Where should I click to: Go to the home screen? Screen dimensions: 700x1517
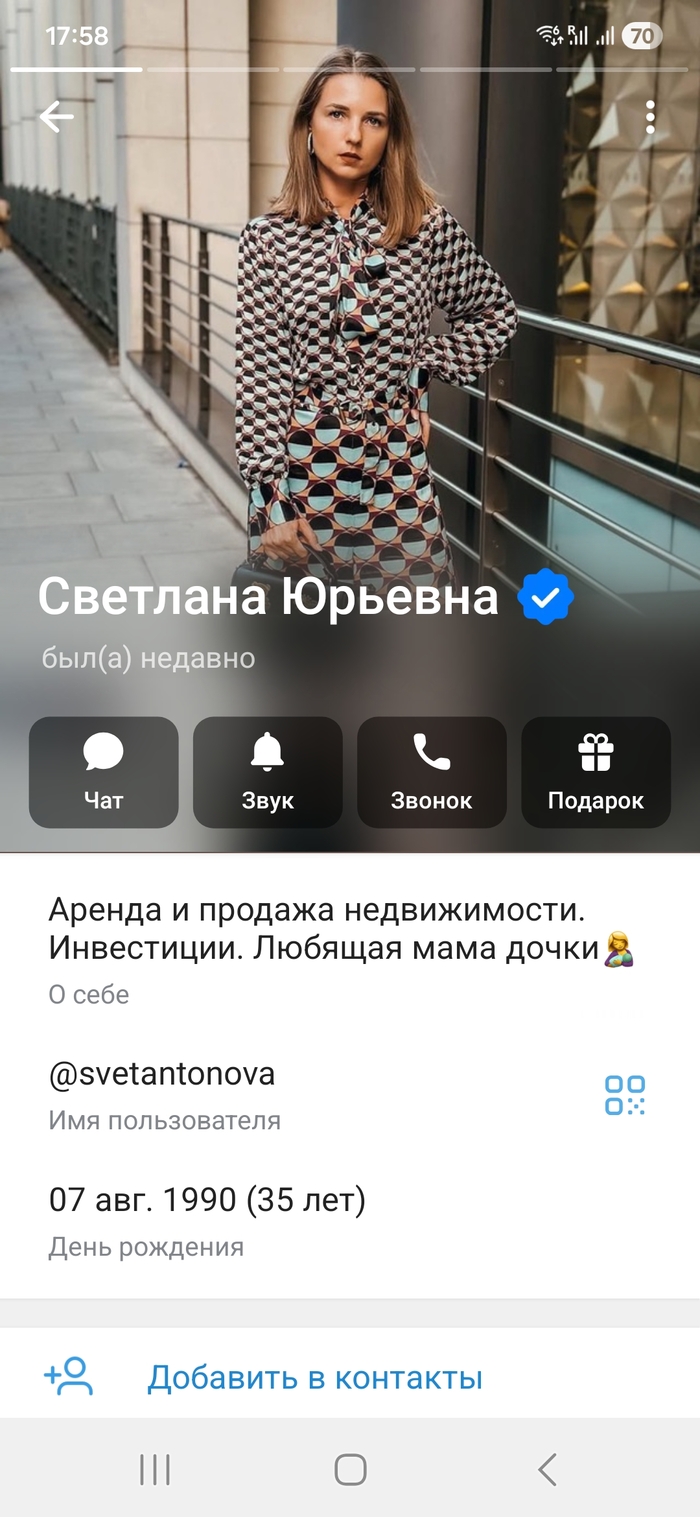tap(350, 1469)
